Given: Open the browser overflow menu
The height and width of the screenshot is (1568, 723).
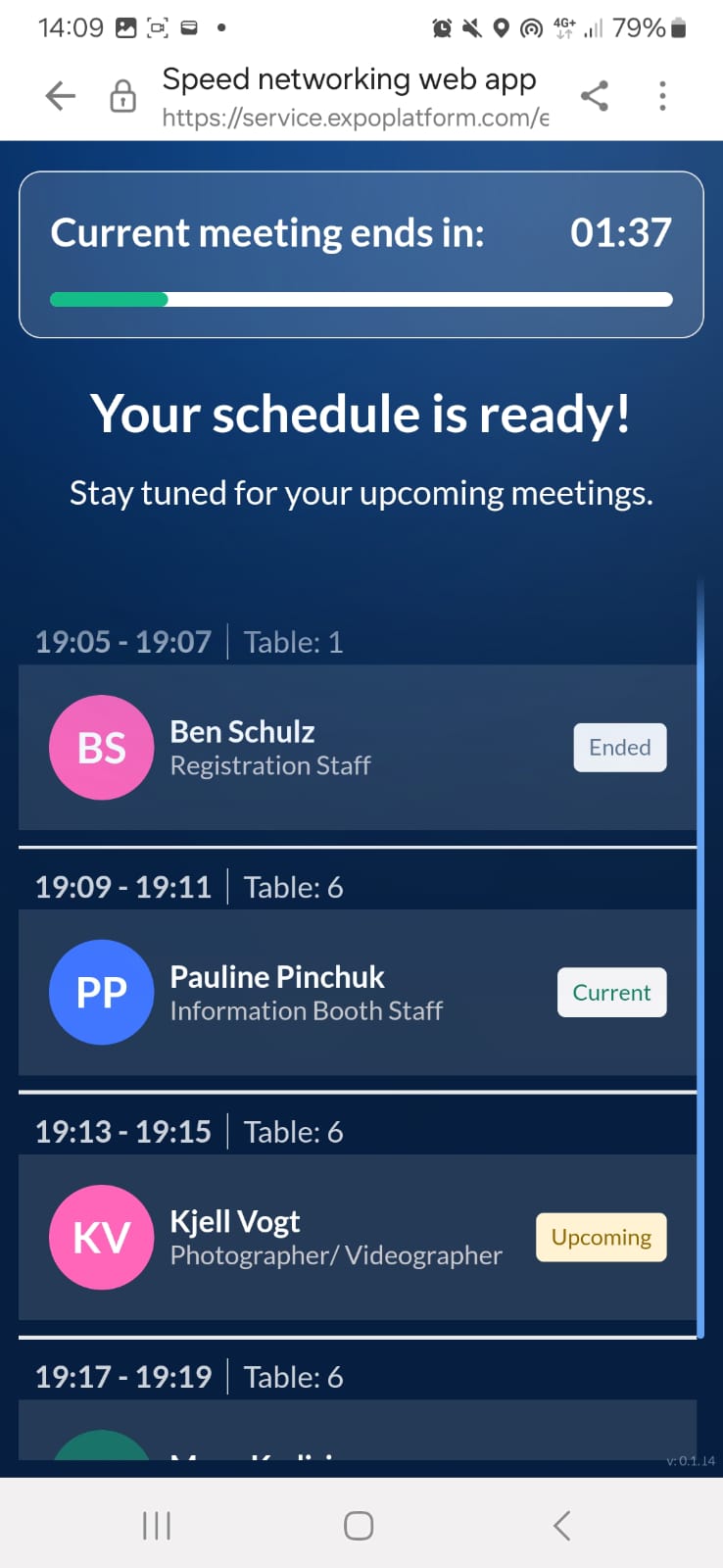Looking at the screenshot, I should (663, 96).
